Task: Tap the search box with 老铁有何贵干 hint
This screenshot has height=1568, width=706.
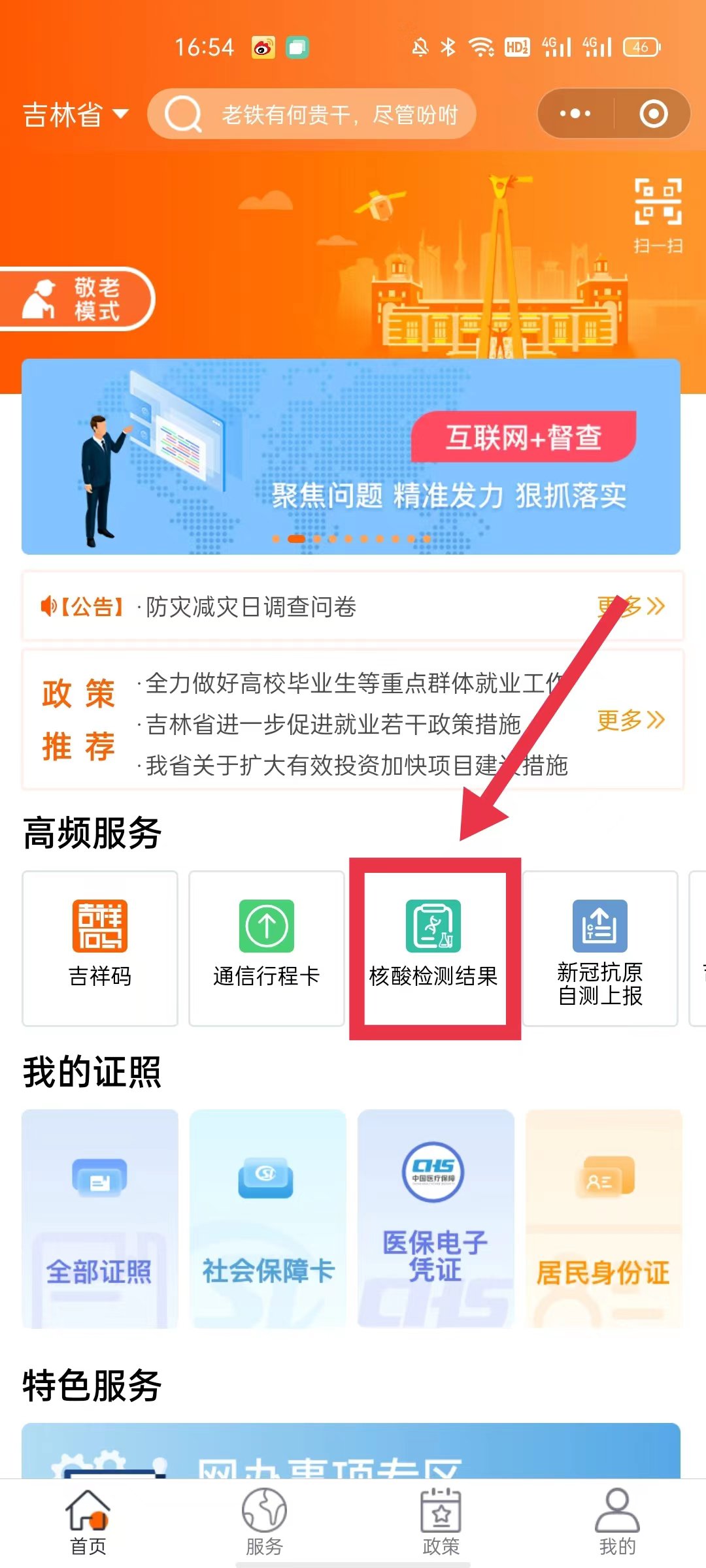Action: 312,114
